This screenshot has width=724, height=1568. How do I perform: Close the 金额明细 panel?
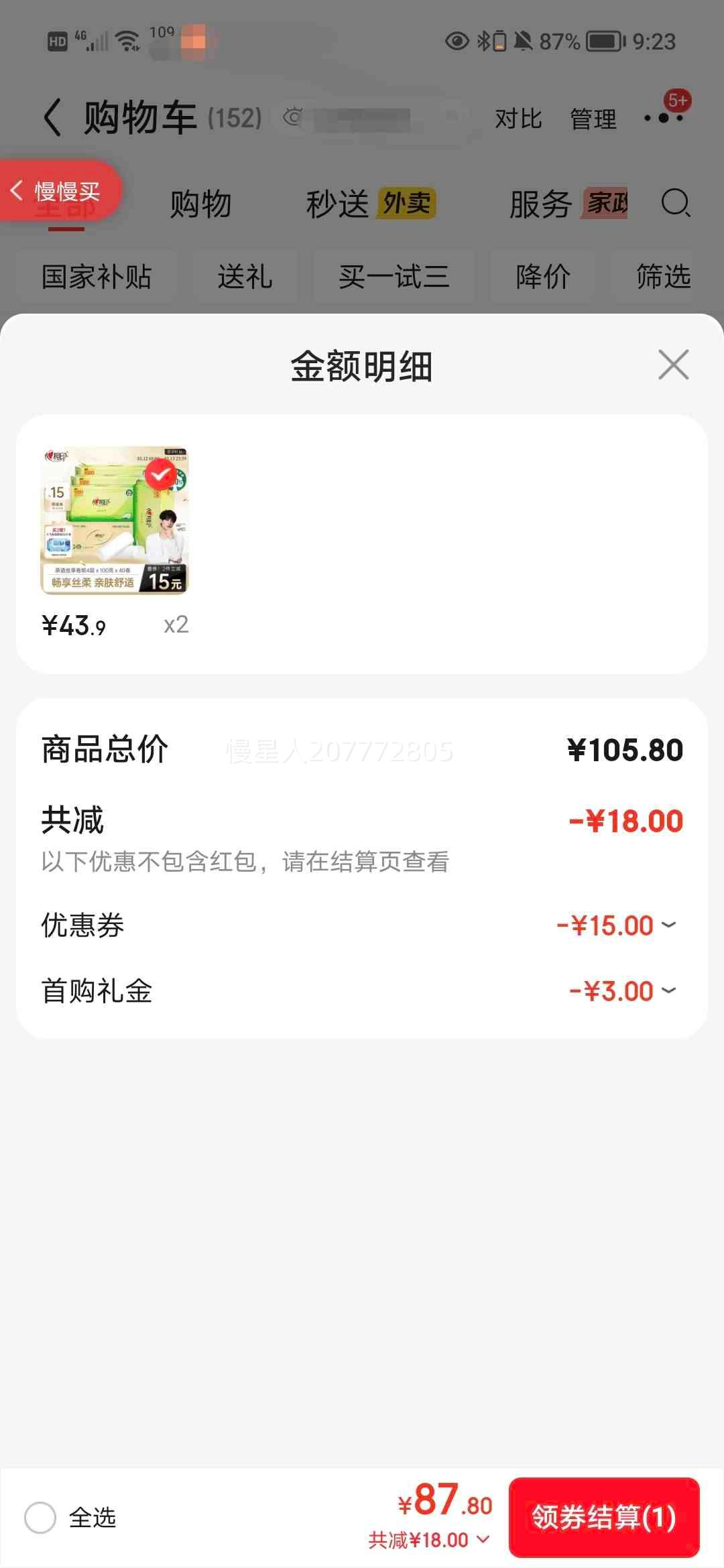click(673, 365)
